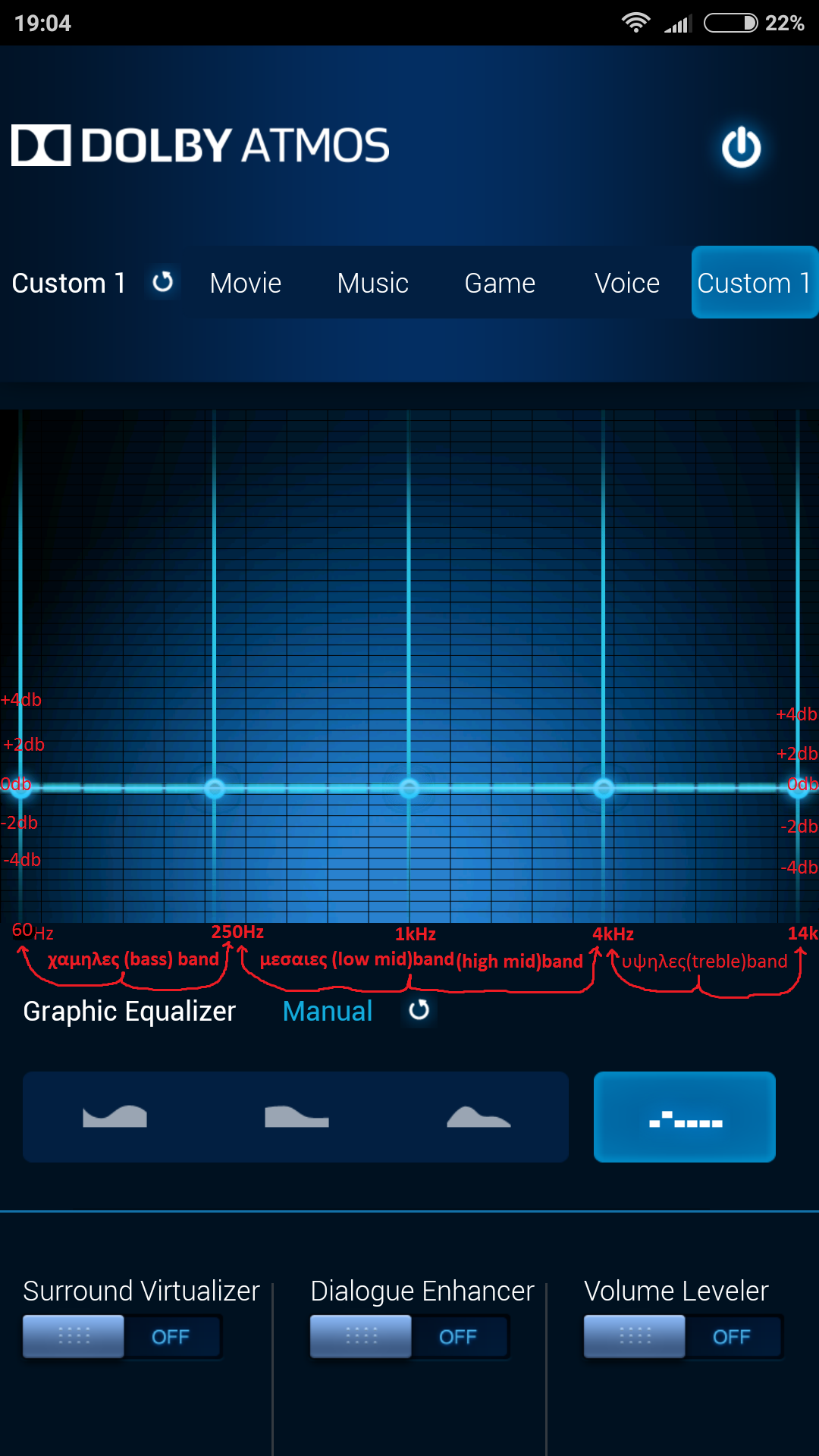Select the highlighted Custom 1 tab

(x=754, y=283)
